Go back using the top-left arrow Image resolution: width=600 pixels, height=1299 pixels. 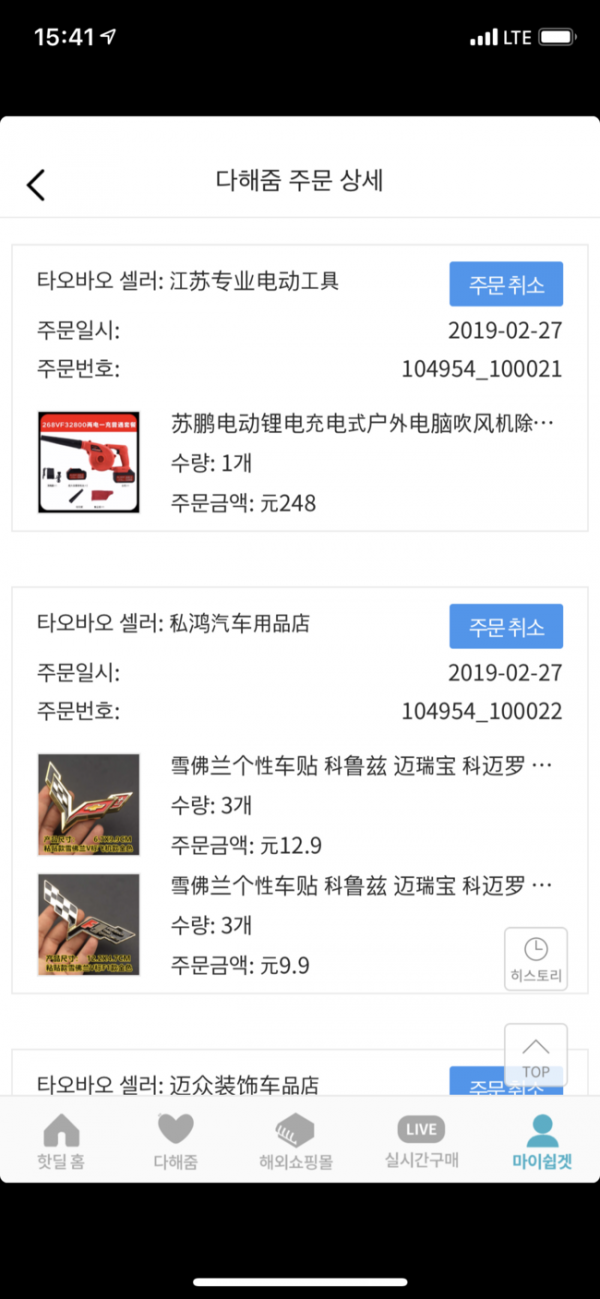pyautogui.click(x=36, y=185)
